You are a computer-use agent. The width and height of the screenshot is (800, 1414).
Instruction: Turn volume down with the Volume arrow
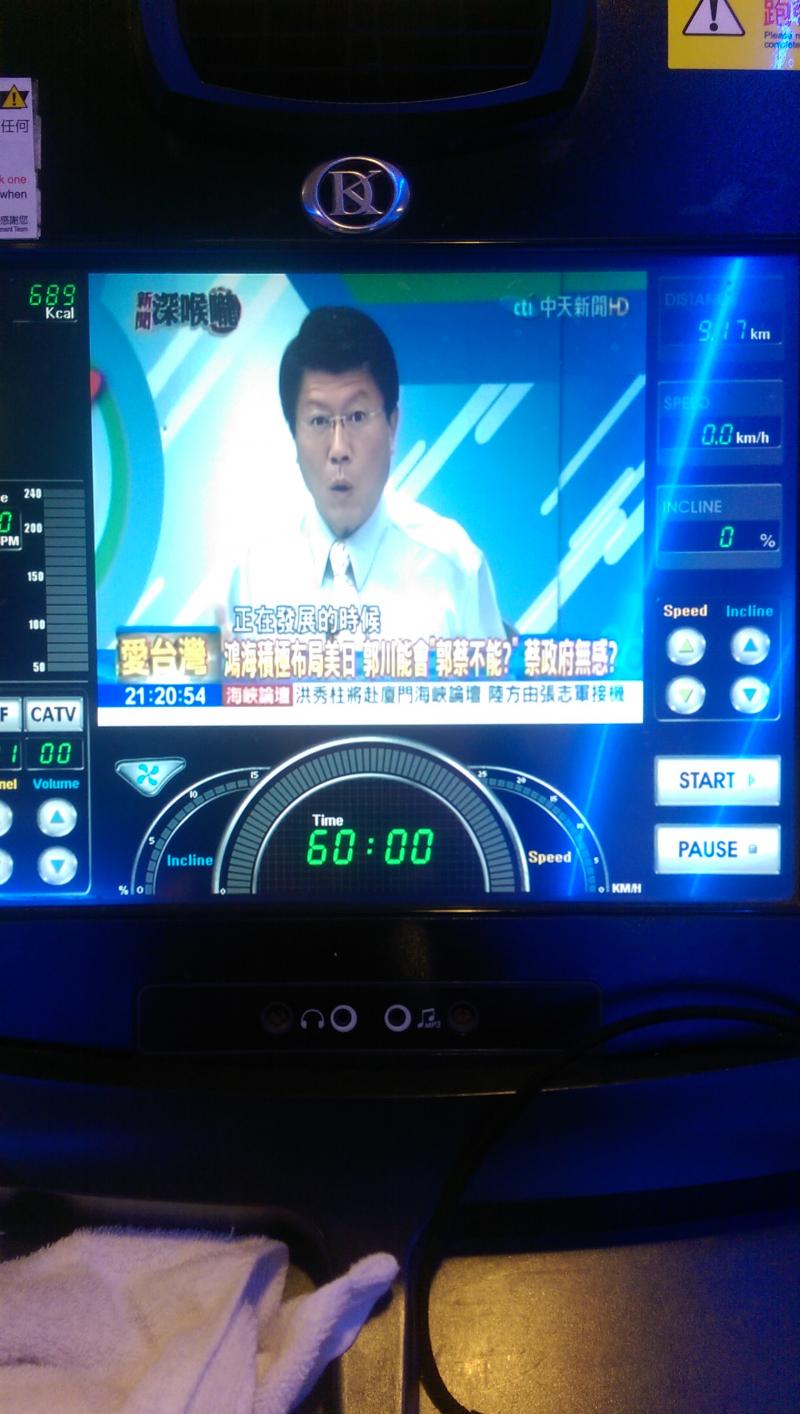coord(57,865)
